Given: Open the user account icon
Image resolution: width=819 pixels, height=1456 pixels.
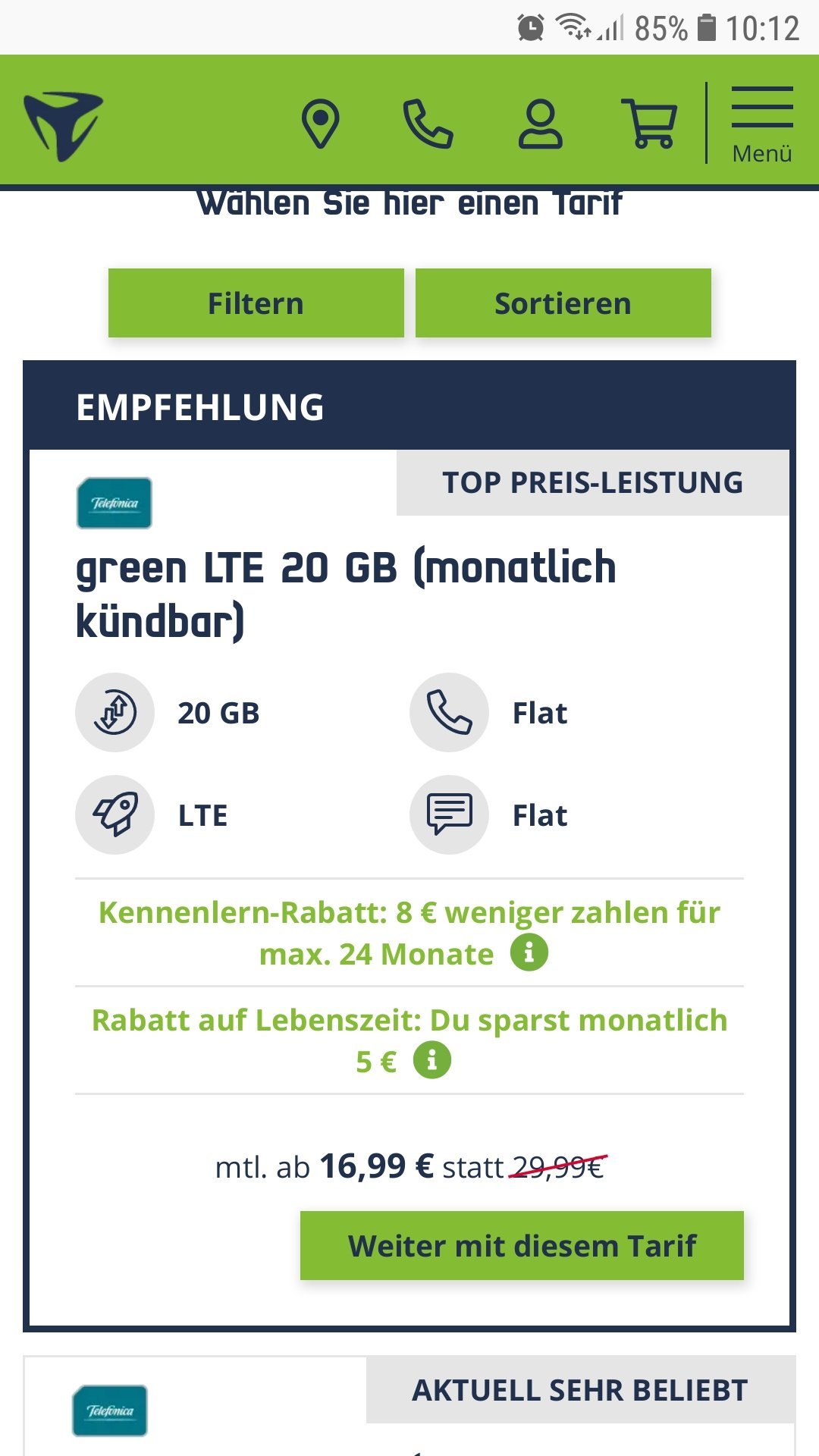Looking at the screenshot, I should tap(541, 124).
